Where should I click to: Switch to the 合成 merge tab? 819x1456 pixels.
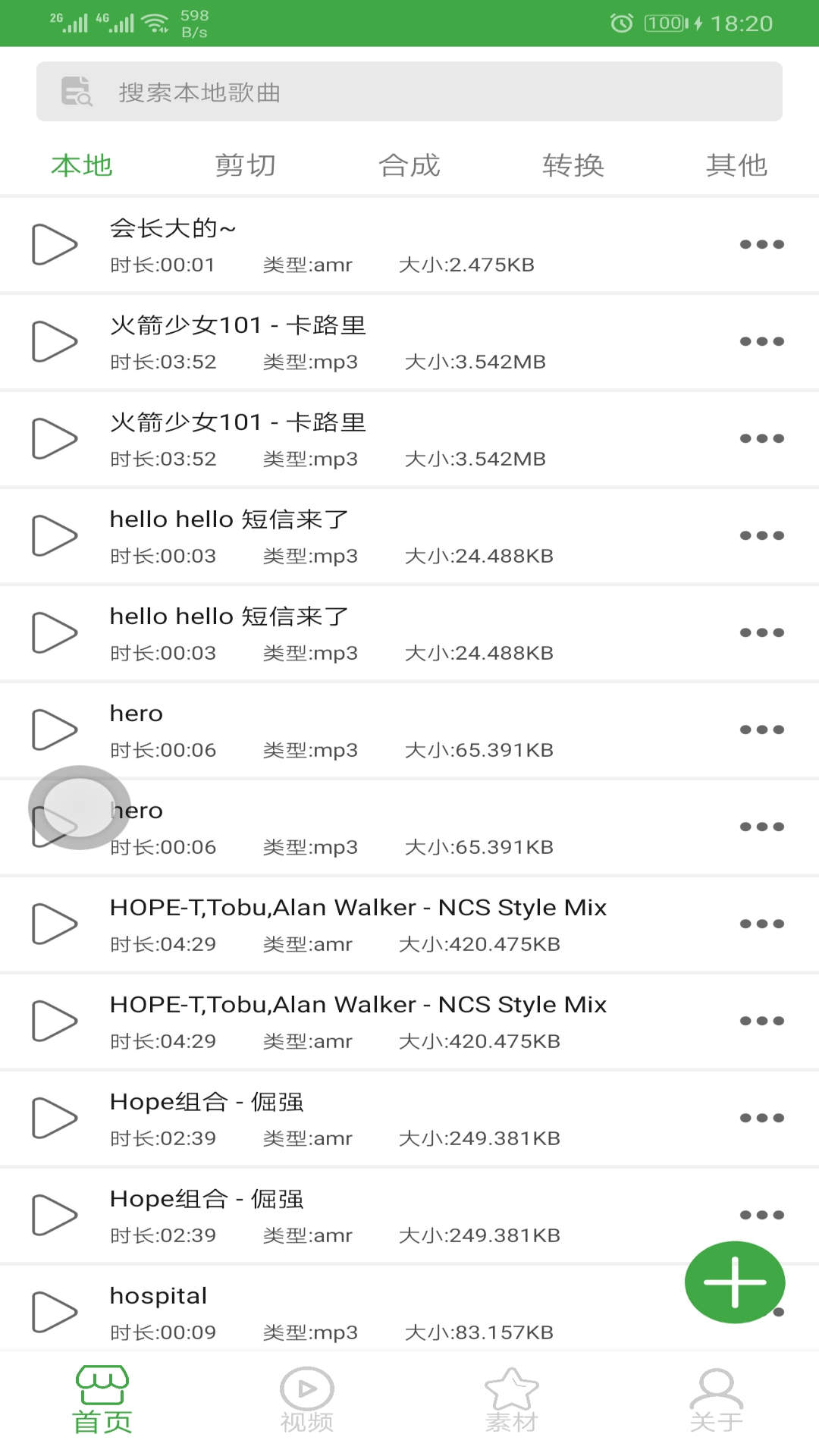409,165
